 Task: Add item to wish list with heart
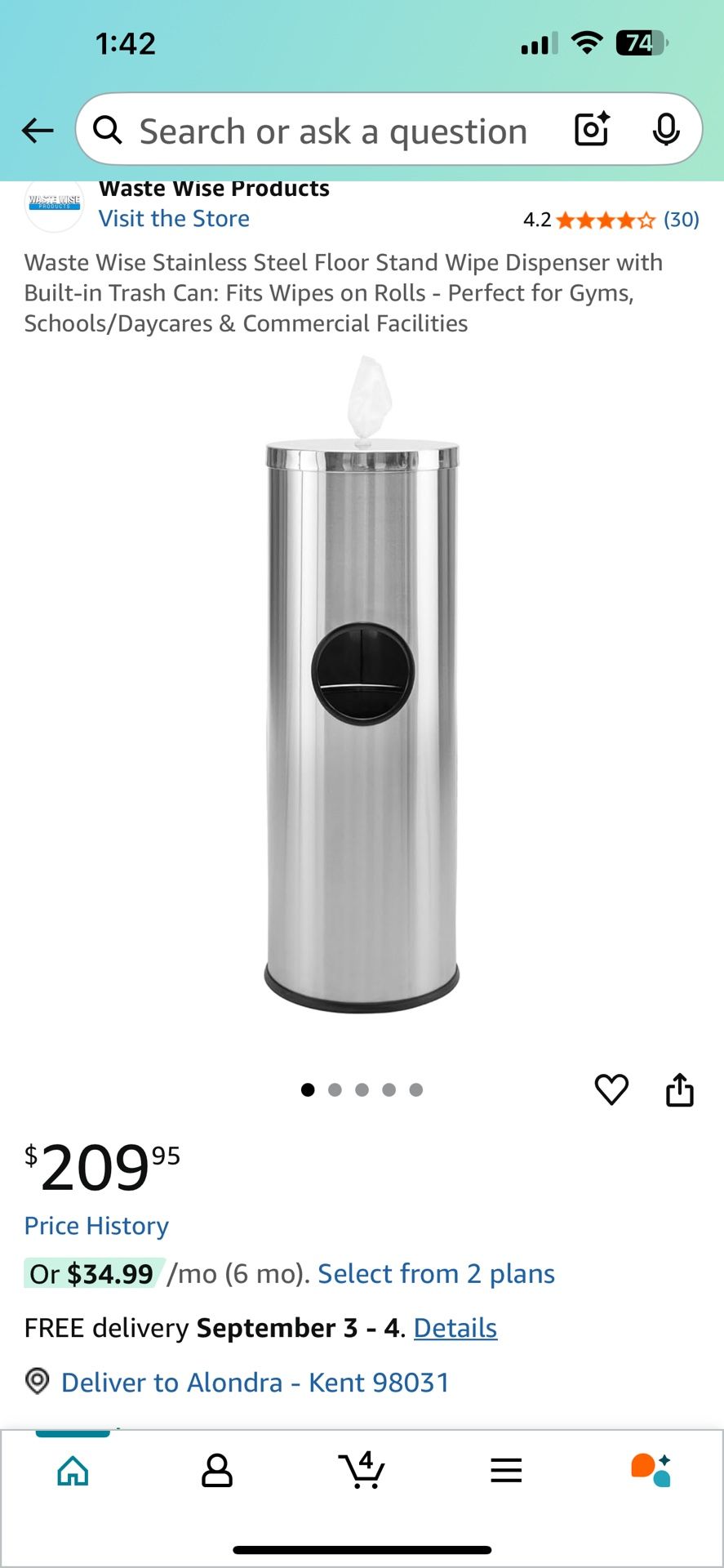tap(611, 1089)
